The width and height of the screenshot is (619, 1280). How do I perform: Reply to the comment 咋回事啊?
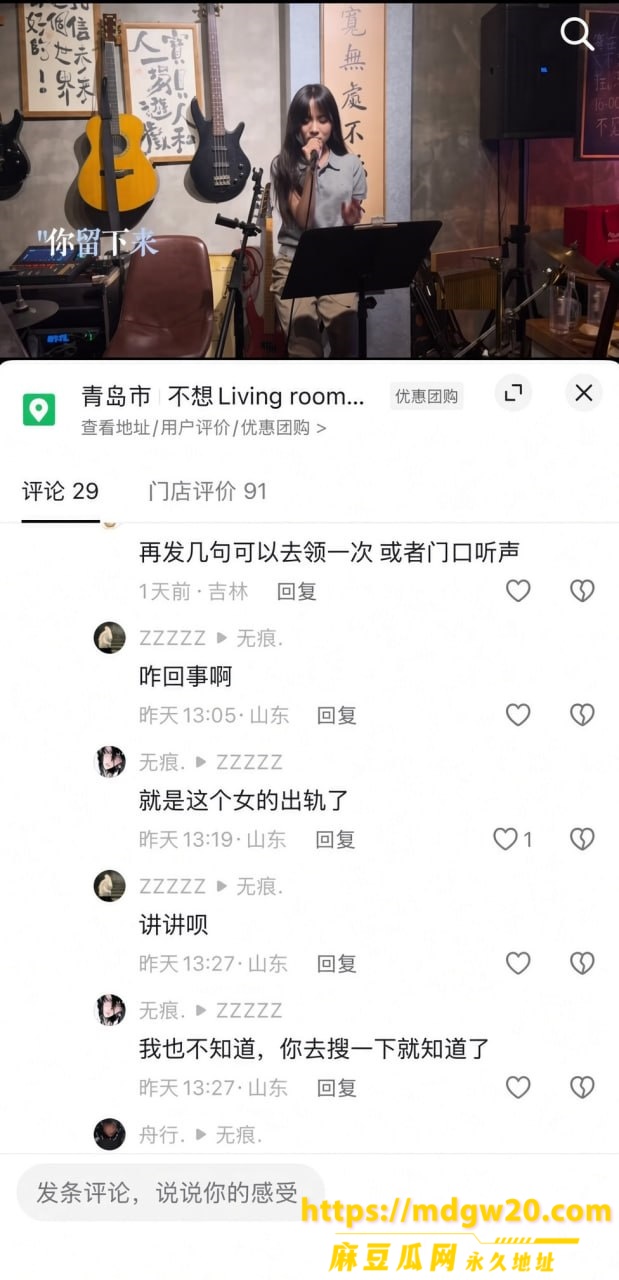tap(337, 715)
